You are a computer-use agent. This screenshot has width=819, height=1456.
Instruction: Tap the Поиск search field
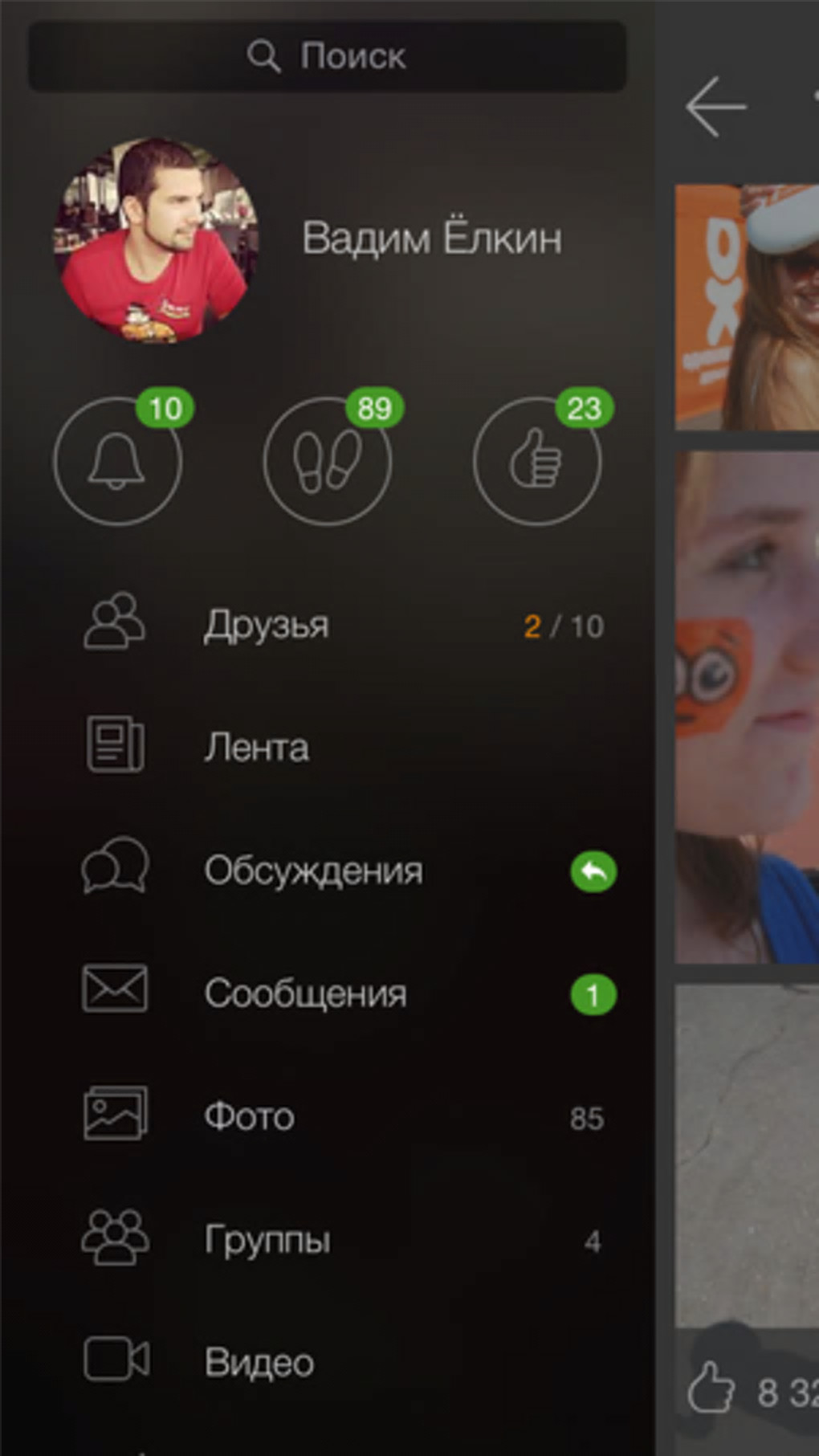pyautogui.click(x=327, y=56)
